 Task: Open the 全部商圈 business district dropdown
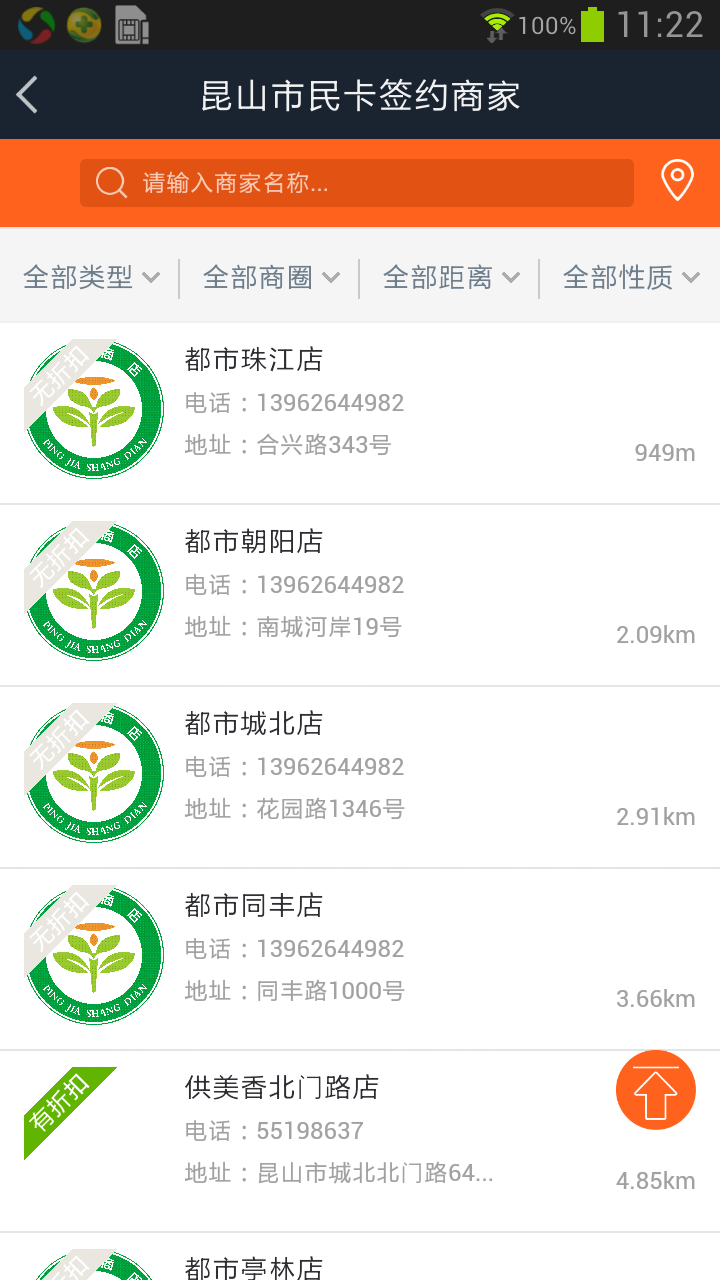pyautogui.click(x=271, y=276)
